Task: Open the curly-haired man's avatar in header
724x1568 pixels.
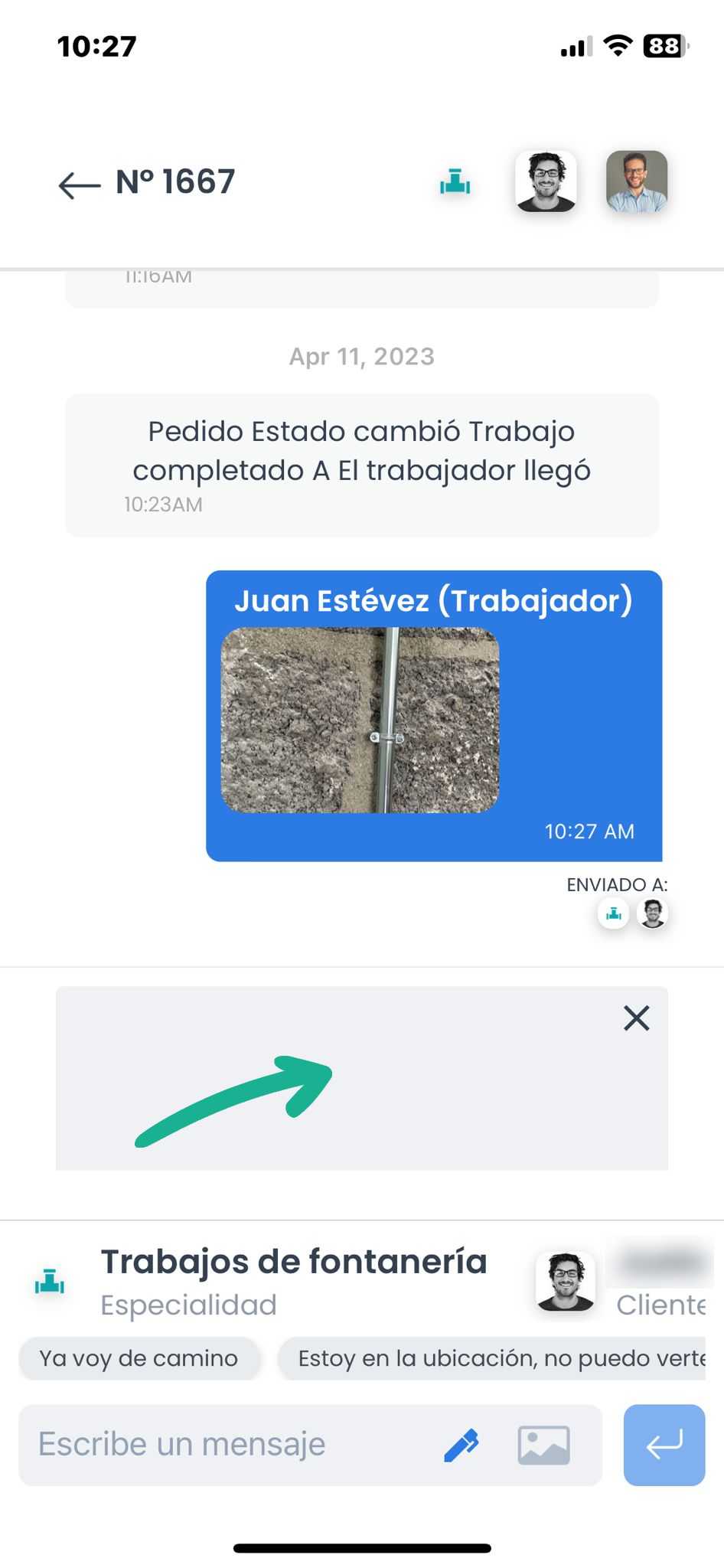Action: tap(546, 181)
